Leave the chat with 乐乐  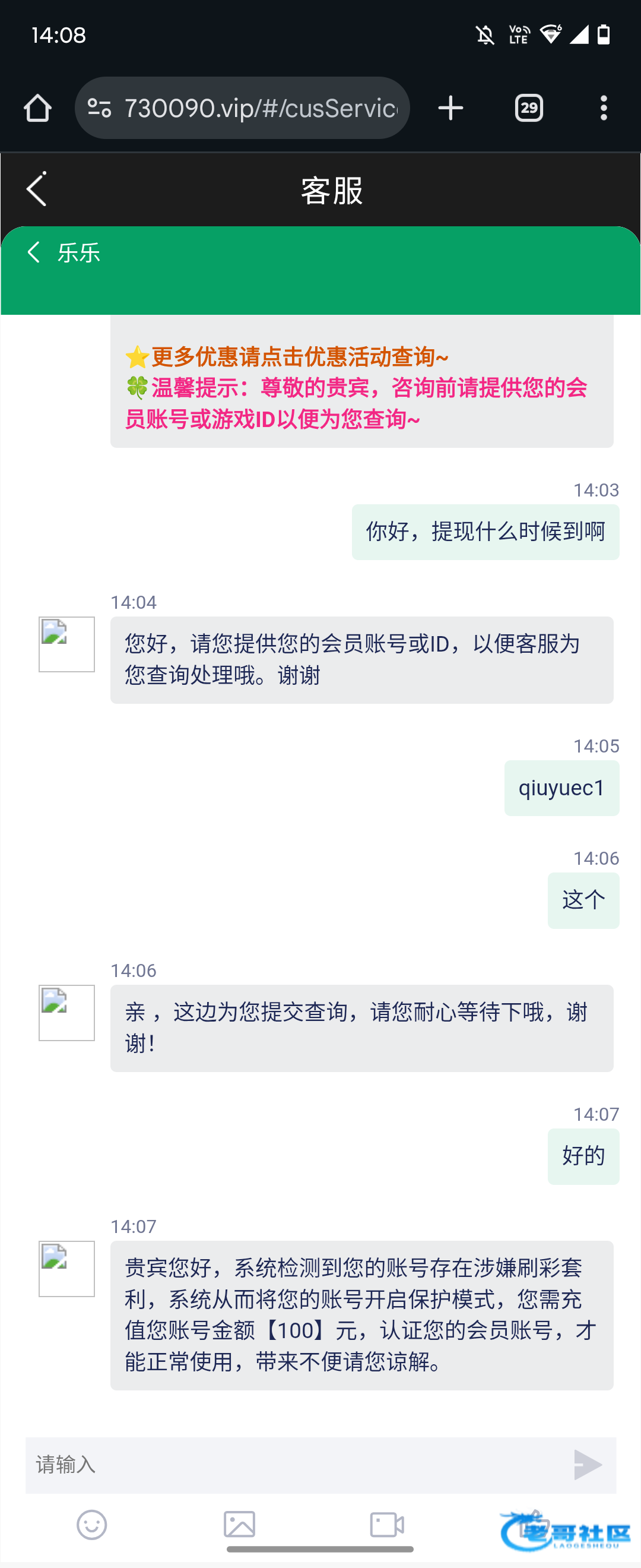coord(34,252)
